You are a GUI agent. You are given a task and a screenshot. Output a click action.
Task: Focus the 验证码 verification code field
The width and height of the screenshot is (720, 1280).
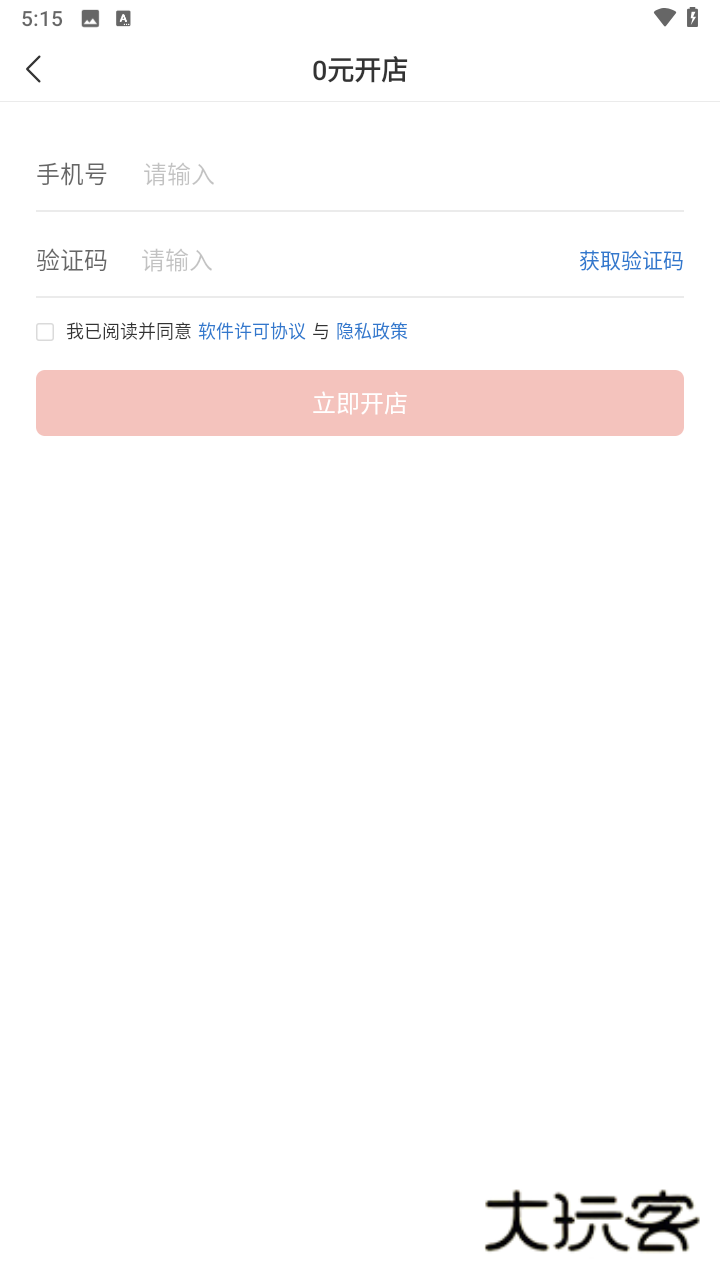tap(300, 261)
